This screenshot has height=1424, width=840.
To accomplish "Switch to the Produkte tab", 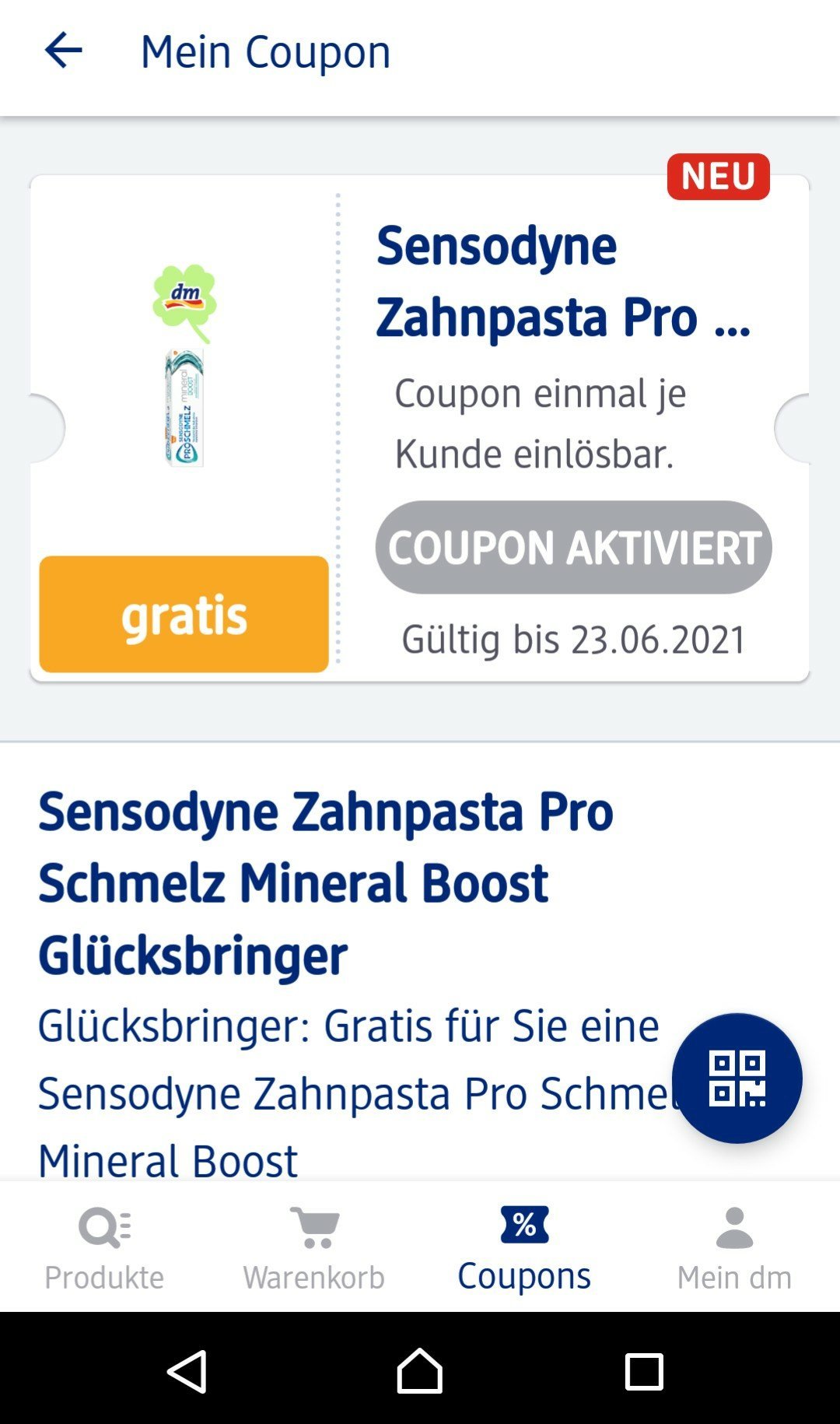I will [x=105, y=1247].
